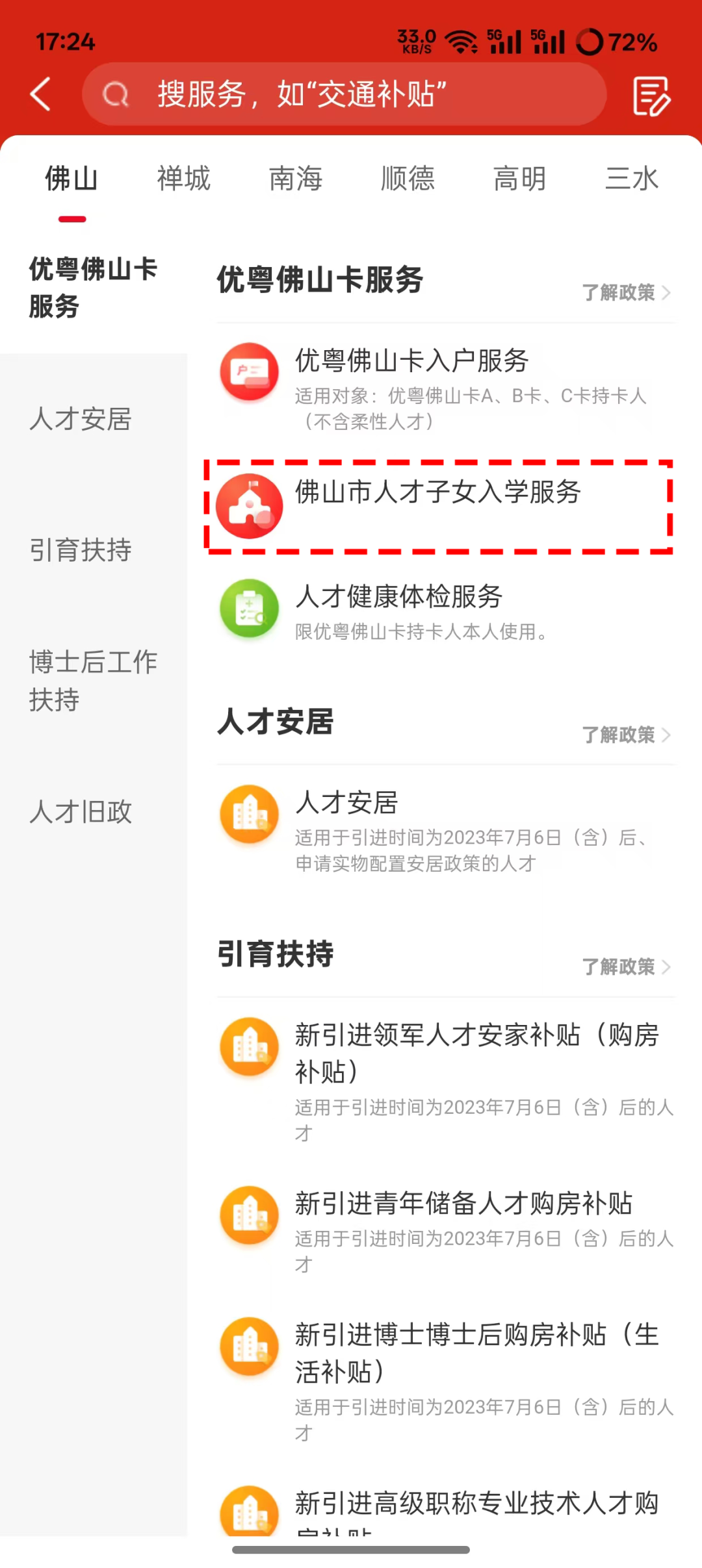Open the note-edit icon at top right
The image size is (702, 1568).
click(x=651, y=96)
